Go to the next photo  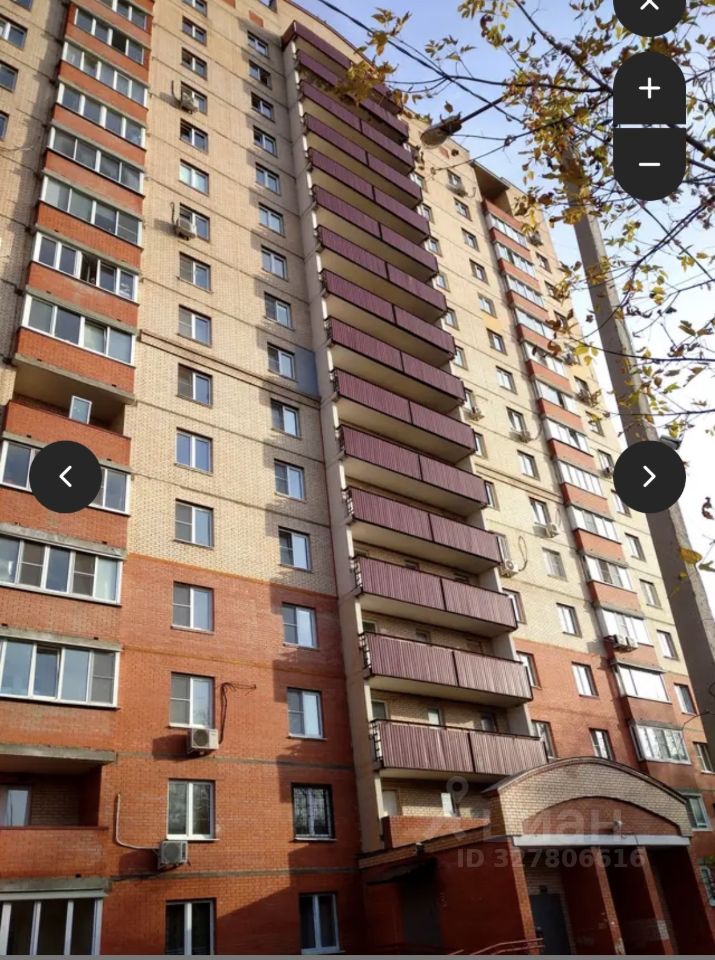(x=649, y=477)
